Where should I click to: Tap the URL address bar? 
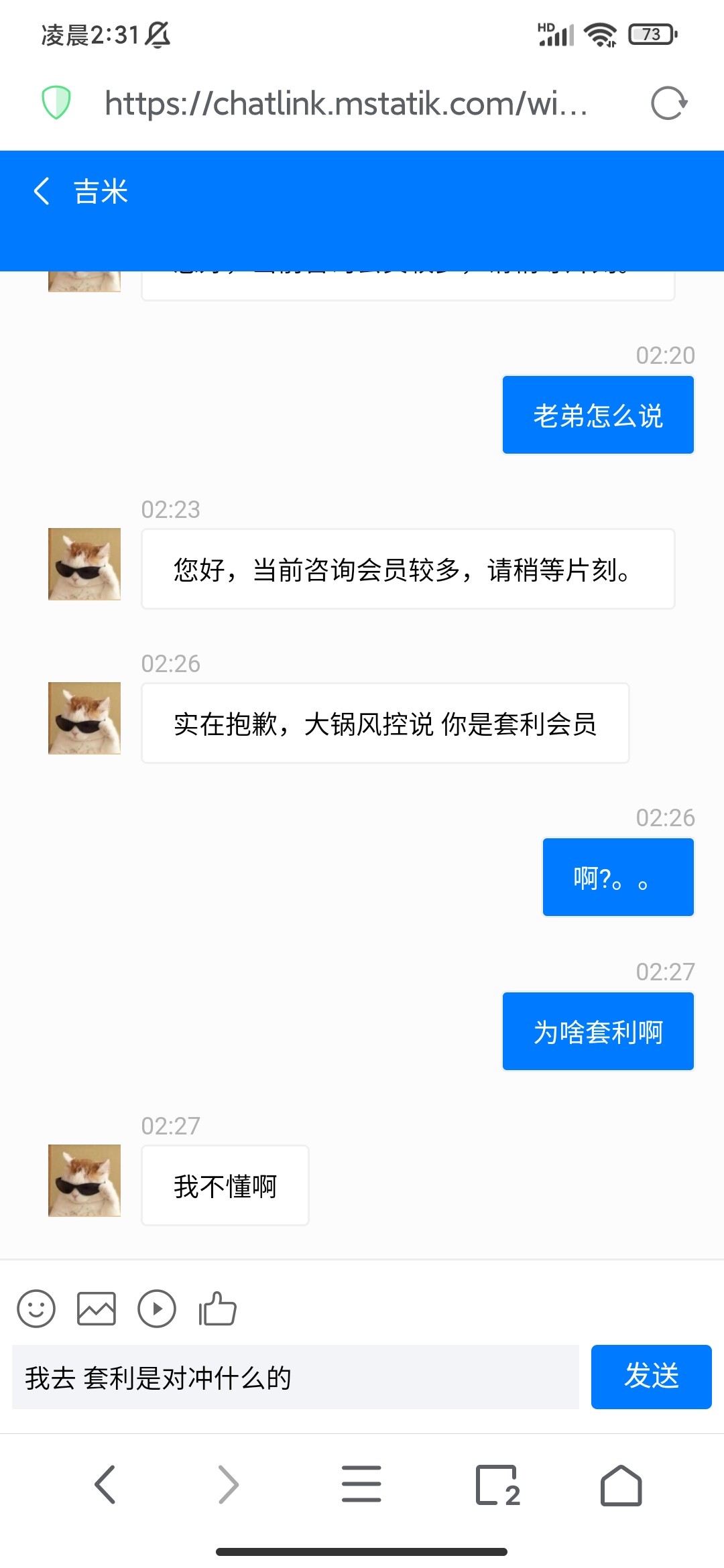[346, 103]
